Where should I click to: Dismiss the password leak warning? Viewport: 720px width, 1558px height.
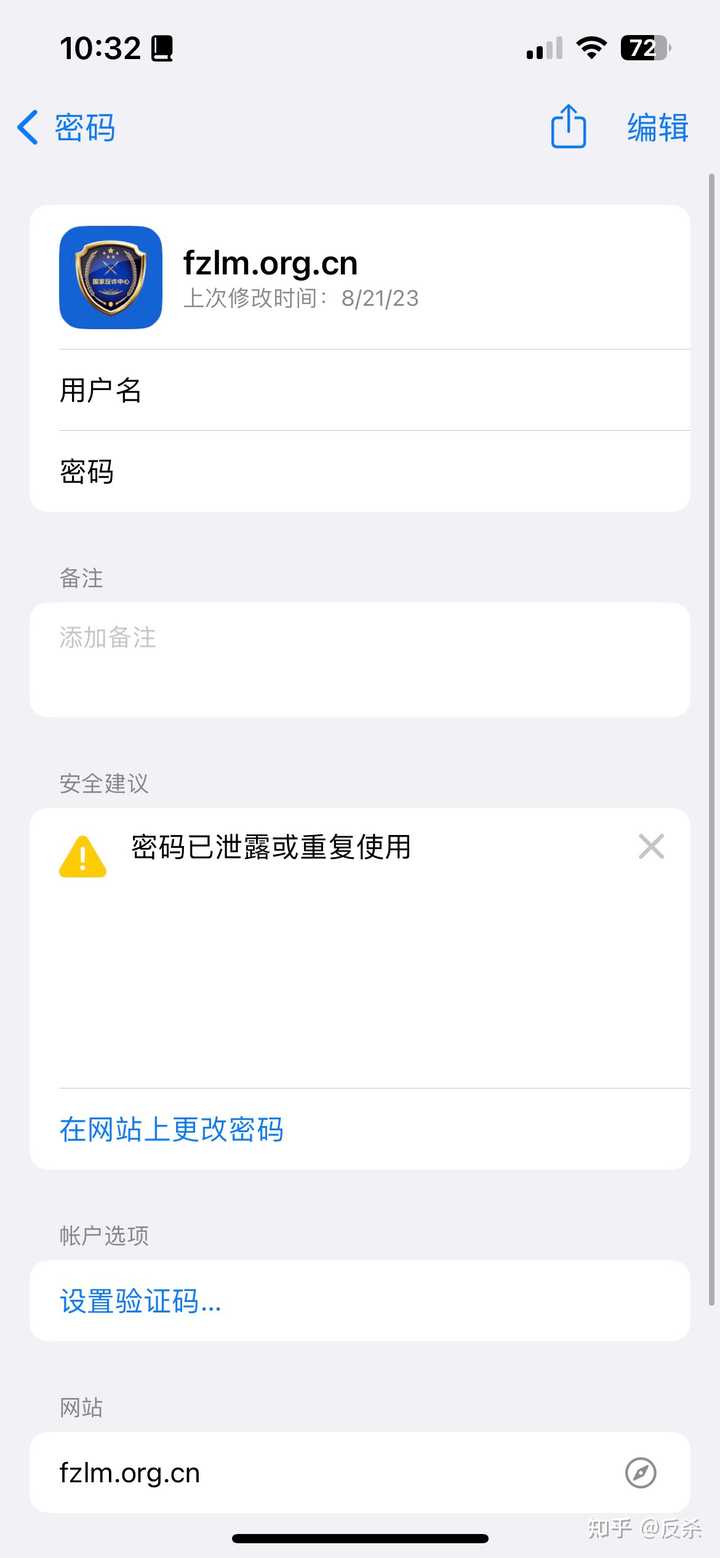click(651, 847)
